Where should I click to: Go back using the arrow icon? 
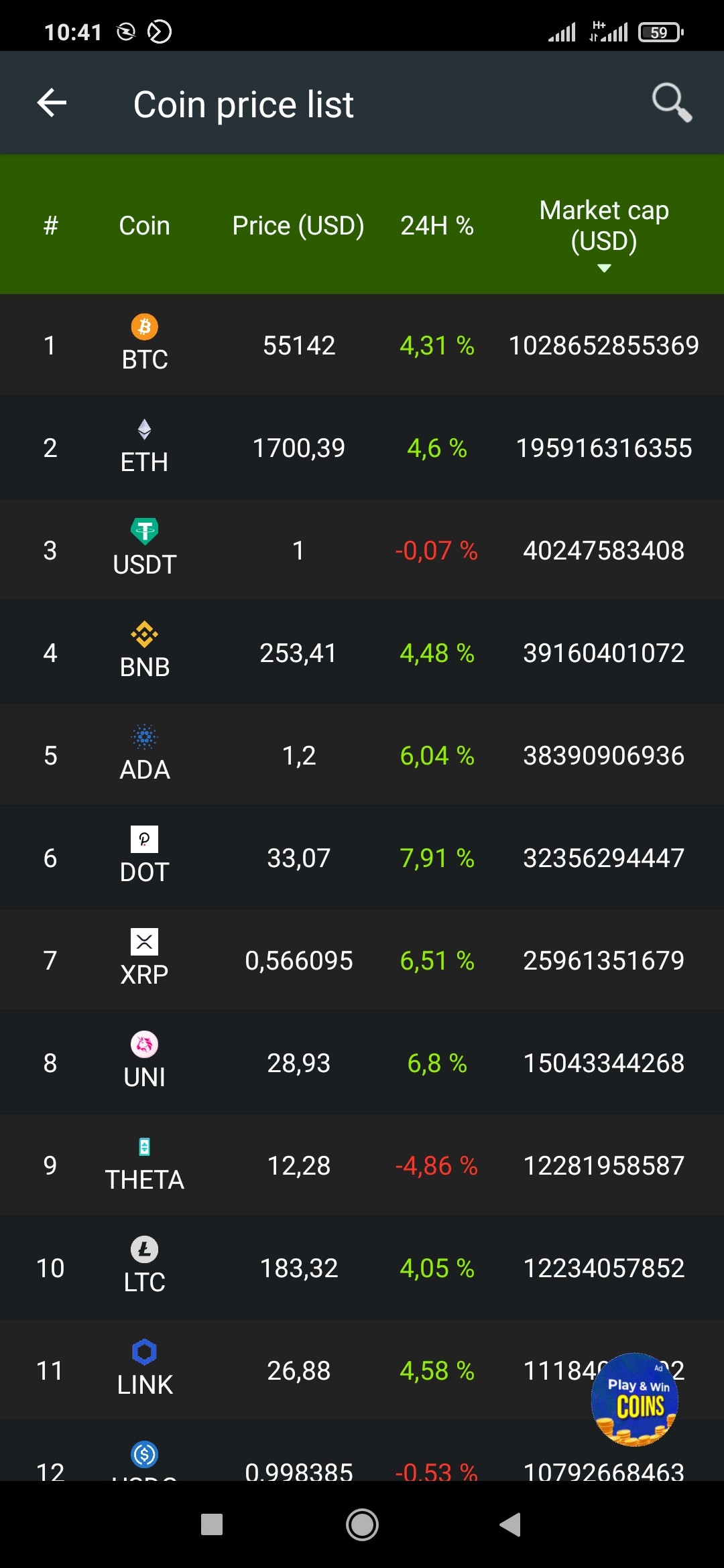click(52, 103)
